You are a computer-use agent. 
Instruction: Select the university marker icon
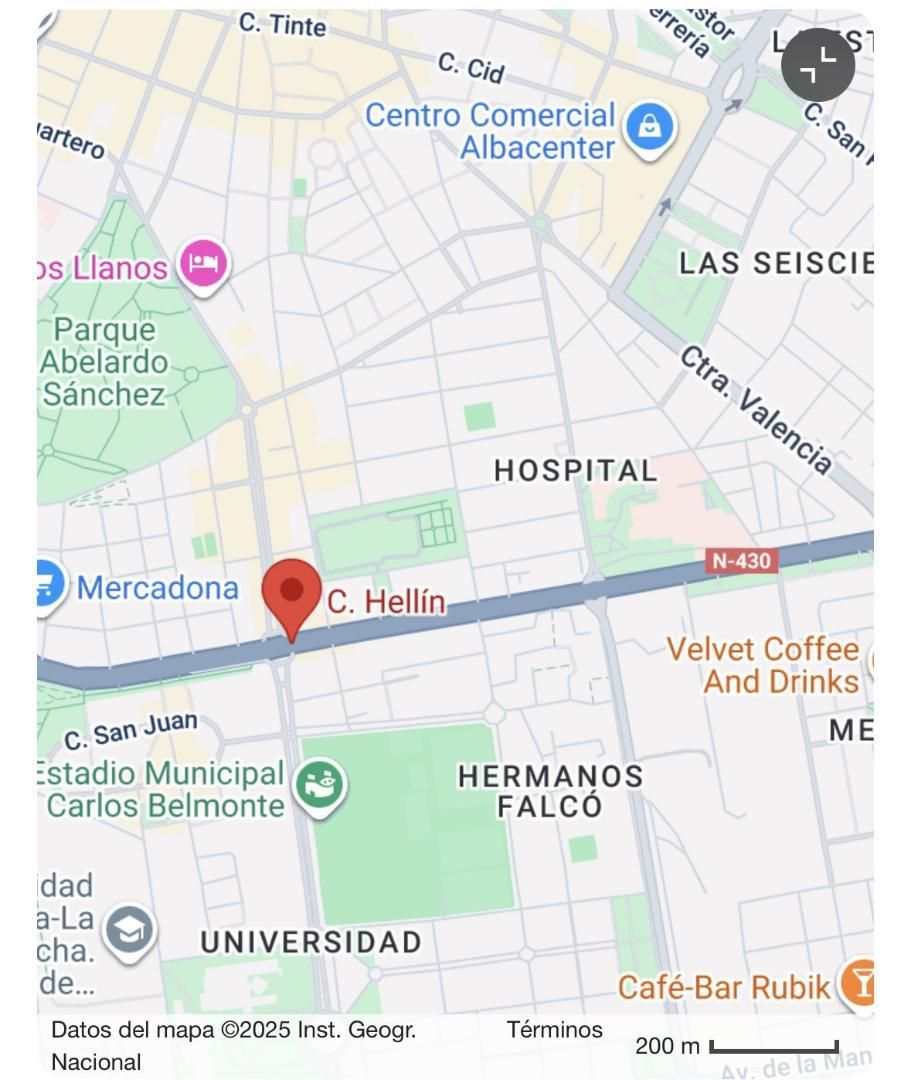(x=132, y=932)
